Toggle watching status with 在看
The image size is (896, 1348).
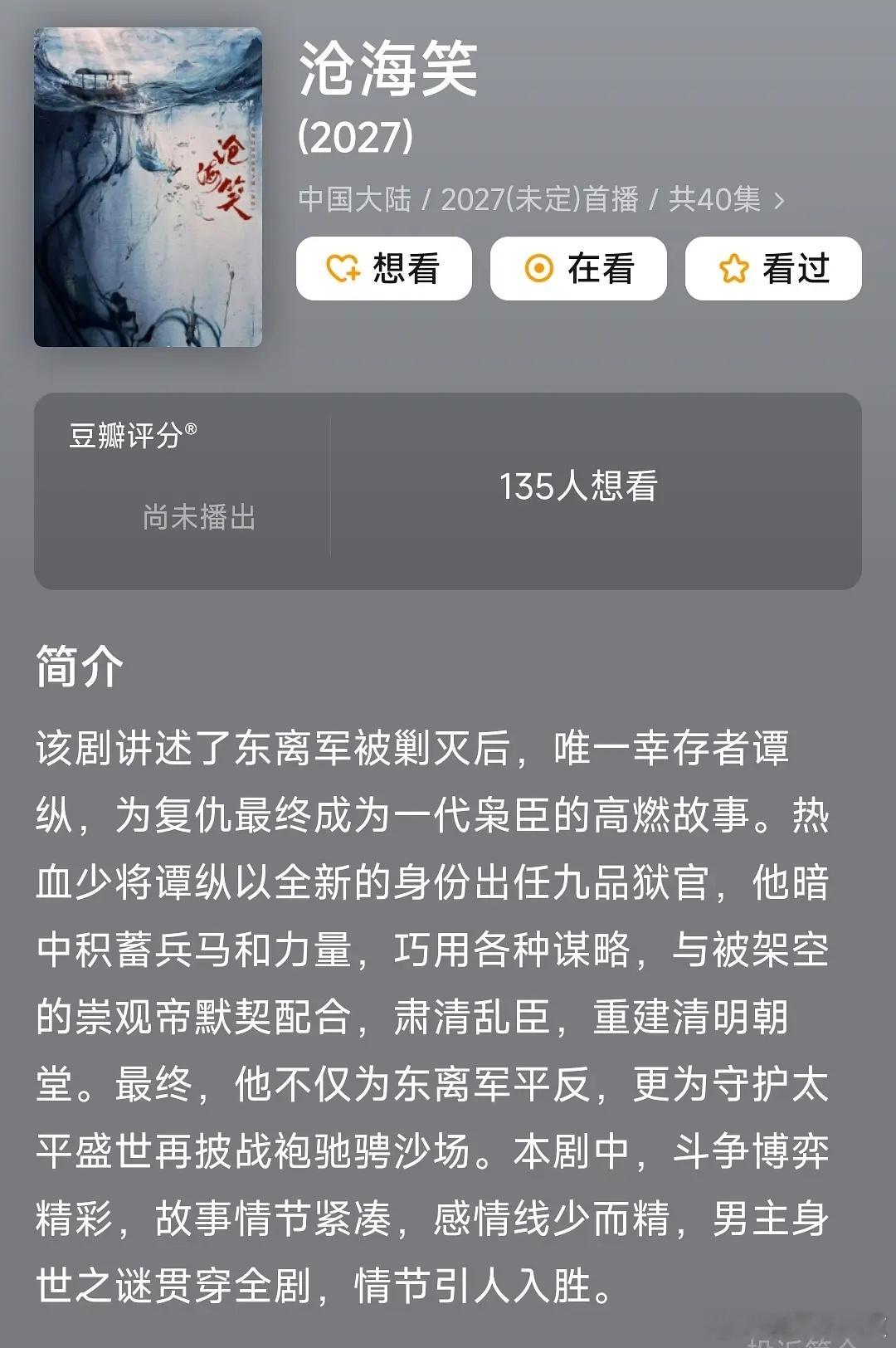[x=579, y=267]
